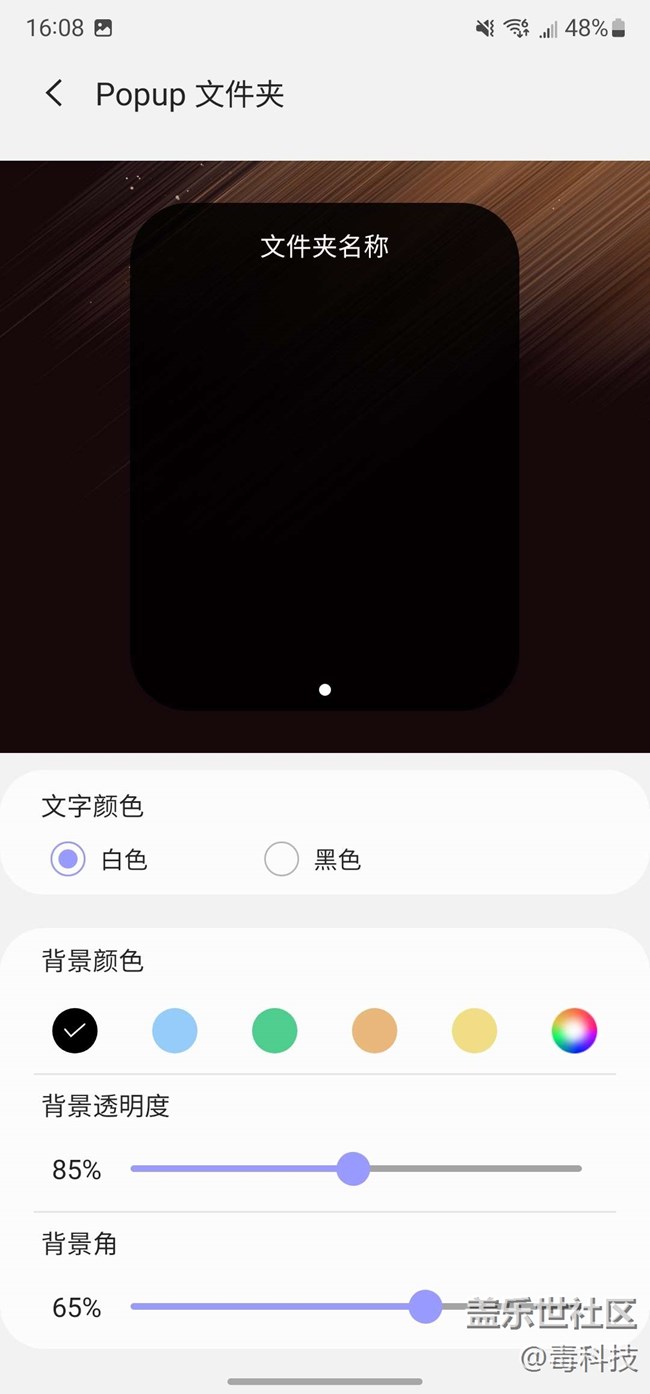The height and width of the screenshot is (1394, 650).
Task: Open the rainbow custom color picker
Action: pyautogui.click(x=575, y=1030)
